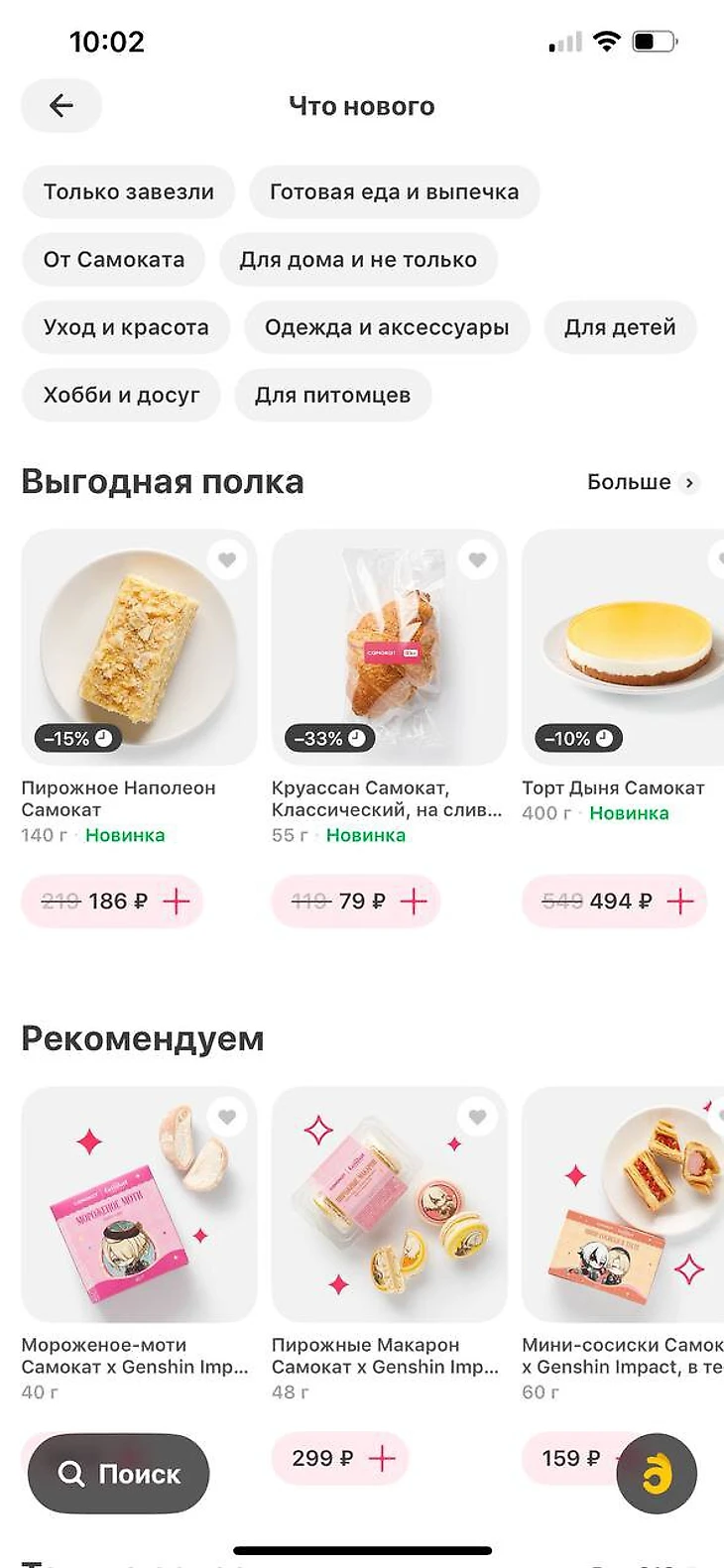Go back using the arrow button
The height and width of the screenshot is (1568, 724).
point(61,106)
